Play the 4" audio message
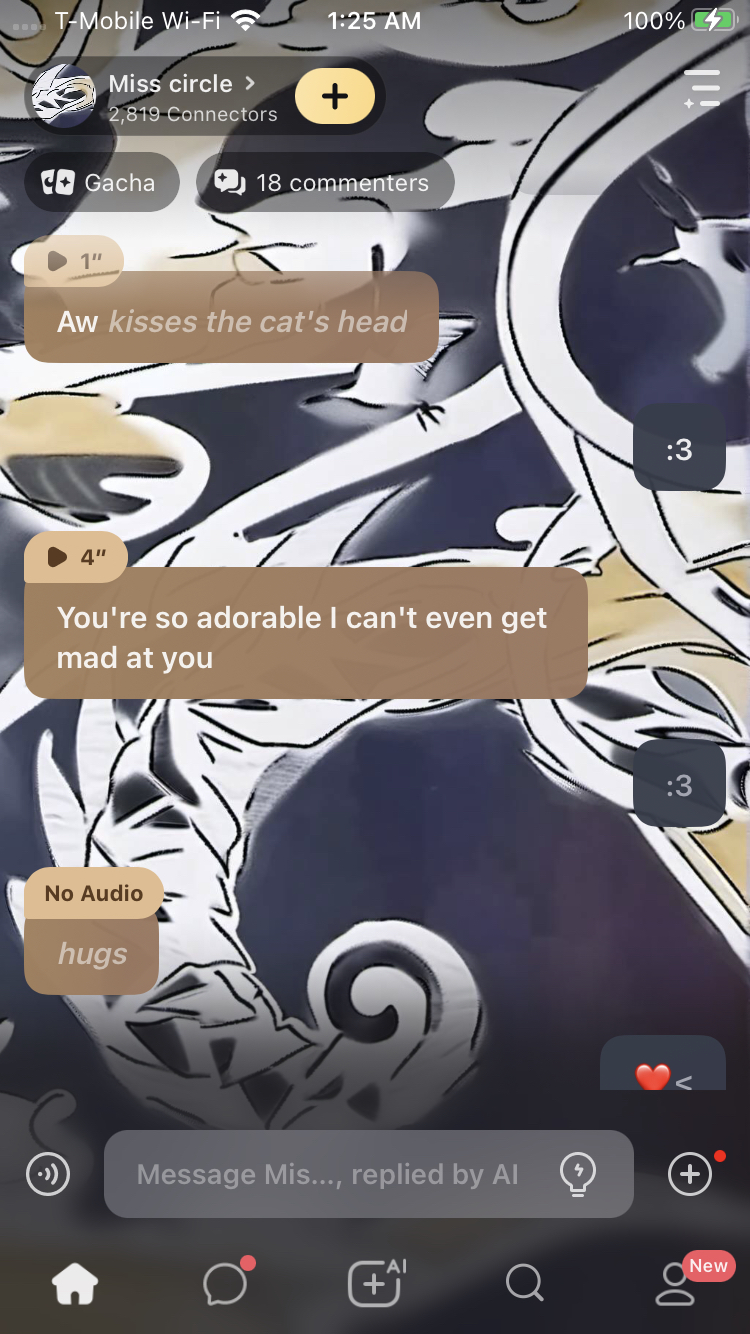The height and width of the screenshot is (1334, 750). [76, 557]
